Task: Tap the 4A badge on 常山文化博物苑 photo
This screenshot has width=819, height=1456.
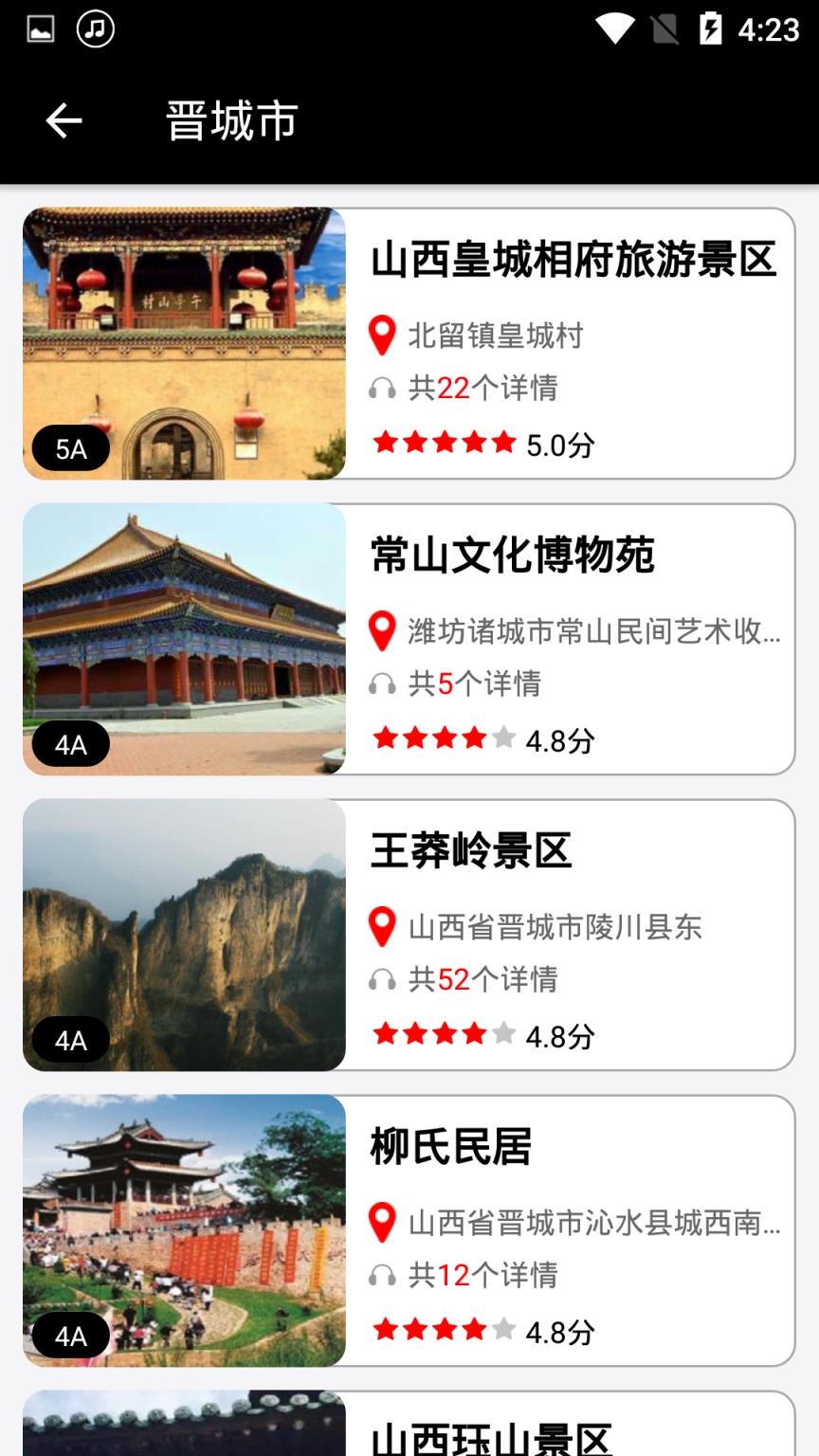Action: click(70, 744)
